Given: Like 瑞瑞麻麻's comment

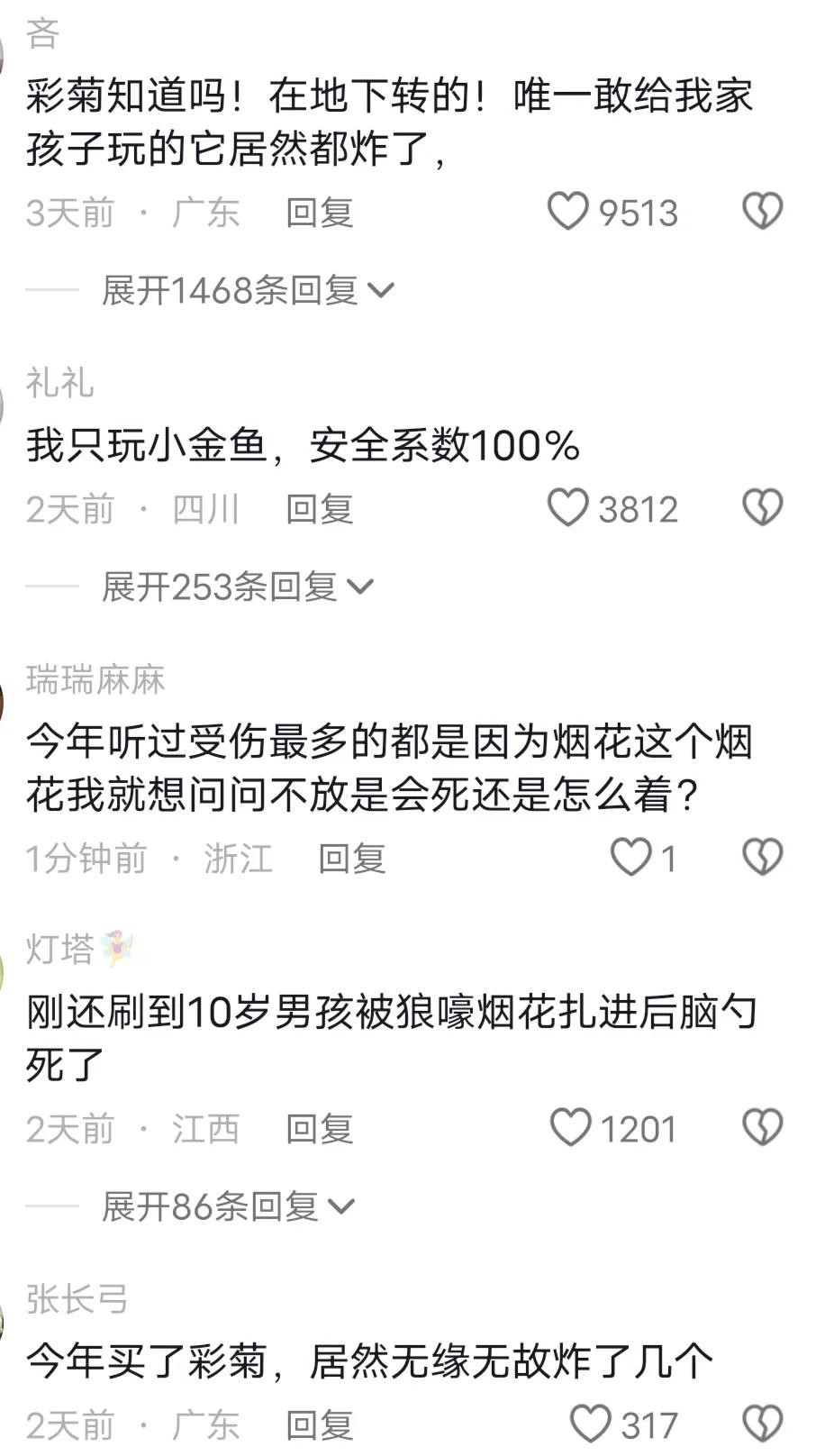Looking at the screenshot, I should pos(630,858).
